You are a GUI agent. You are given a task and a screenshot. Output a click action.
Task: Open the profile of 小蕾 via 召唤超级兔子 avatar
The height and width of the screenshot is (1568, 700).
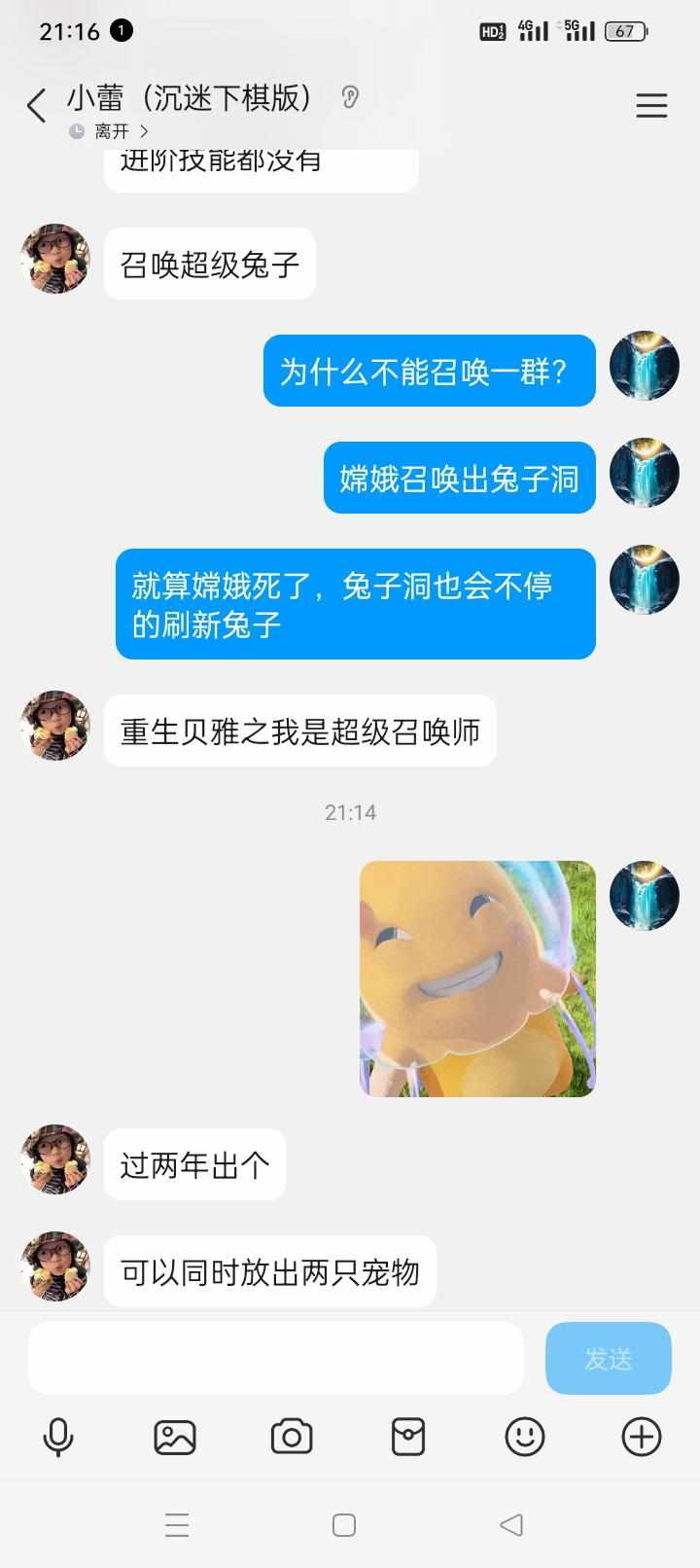55,259
